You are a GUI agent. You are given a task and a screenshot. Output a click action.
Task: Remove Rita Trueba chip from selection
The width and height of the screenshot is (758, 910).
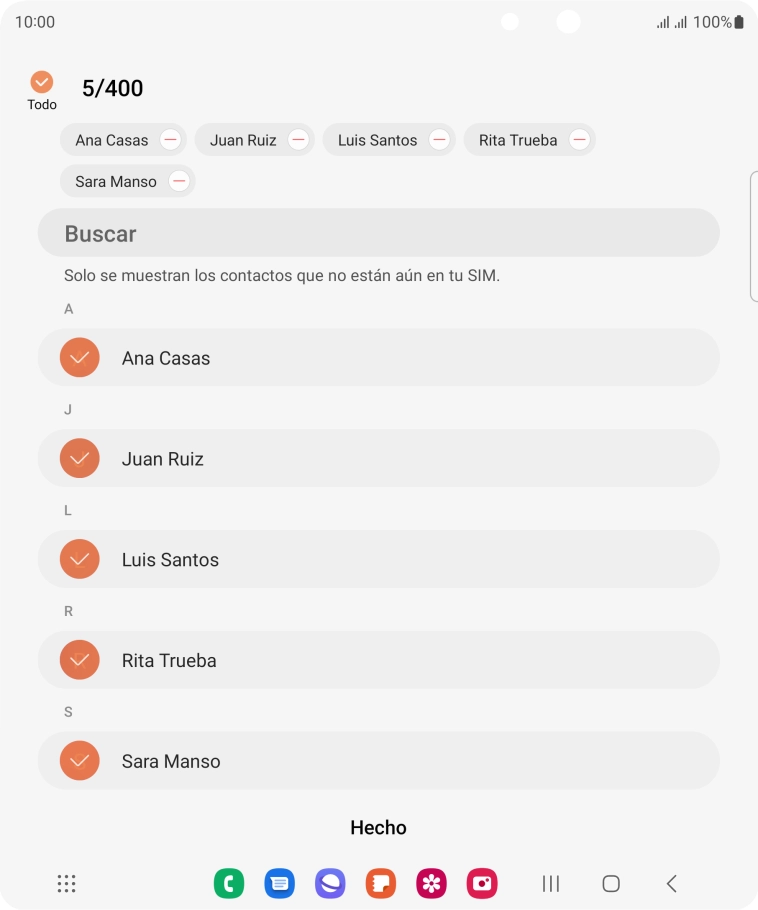coord(579,140)
